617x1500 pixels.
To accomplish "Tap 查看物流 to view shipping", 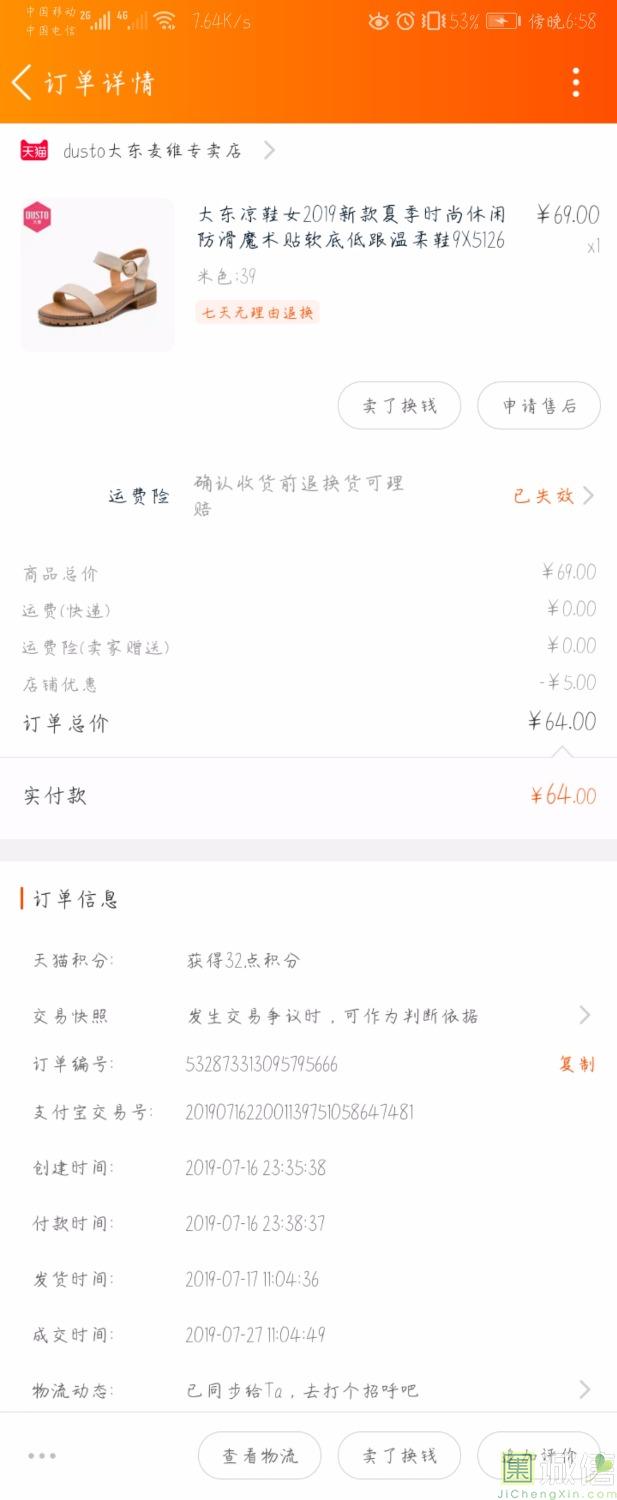I will tap(260, 1456).
